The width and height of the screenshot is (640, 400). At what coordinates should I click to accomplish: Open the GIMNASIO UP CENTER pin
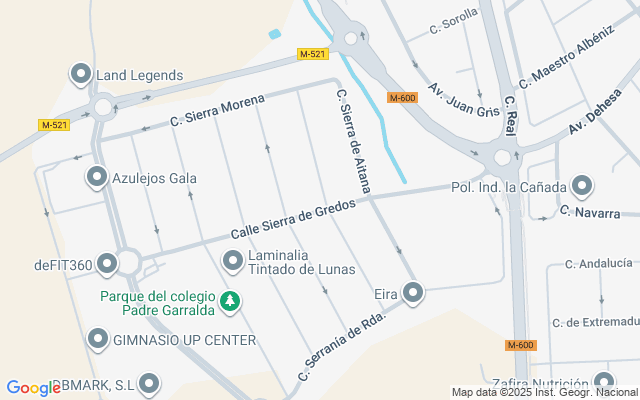tap(98, 339)
